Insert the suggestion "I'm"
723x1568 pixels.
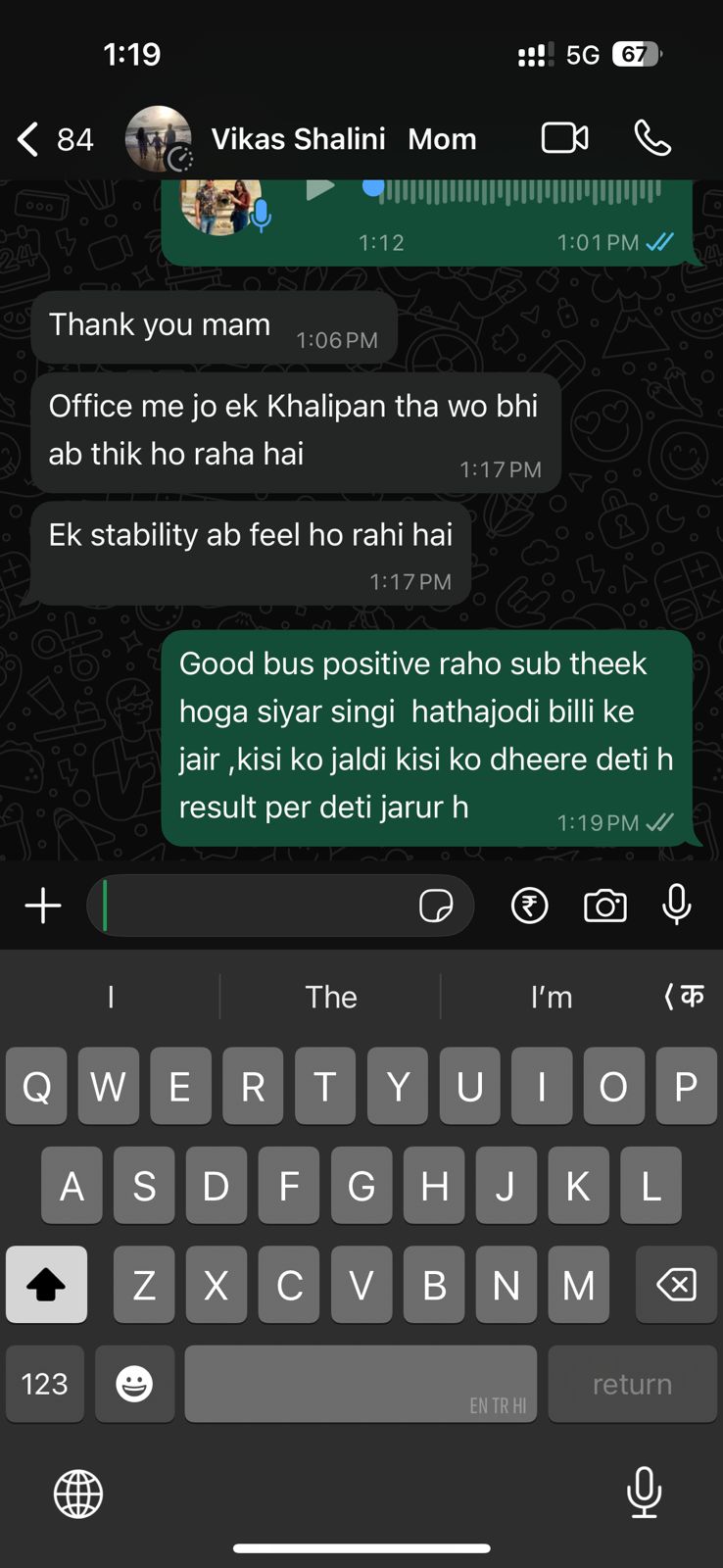click(551, 997)
